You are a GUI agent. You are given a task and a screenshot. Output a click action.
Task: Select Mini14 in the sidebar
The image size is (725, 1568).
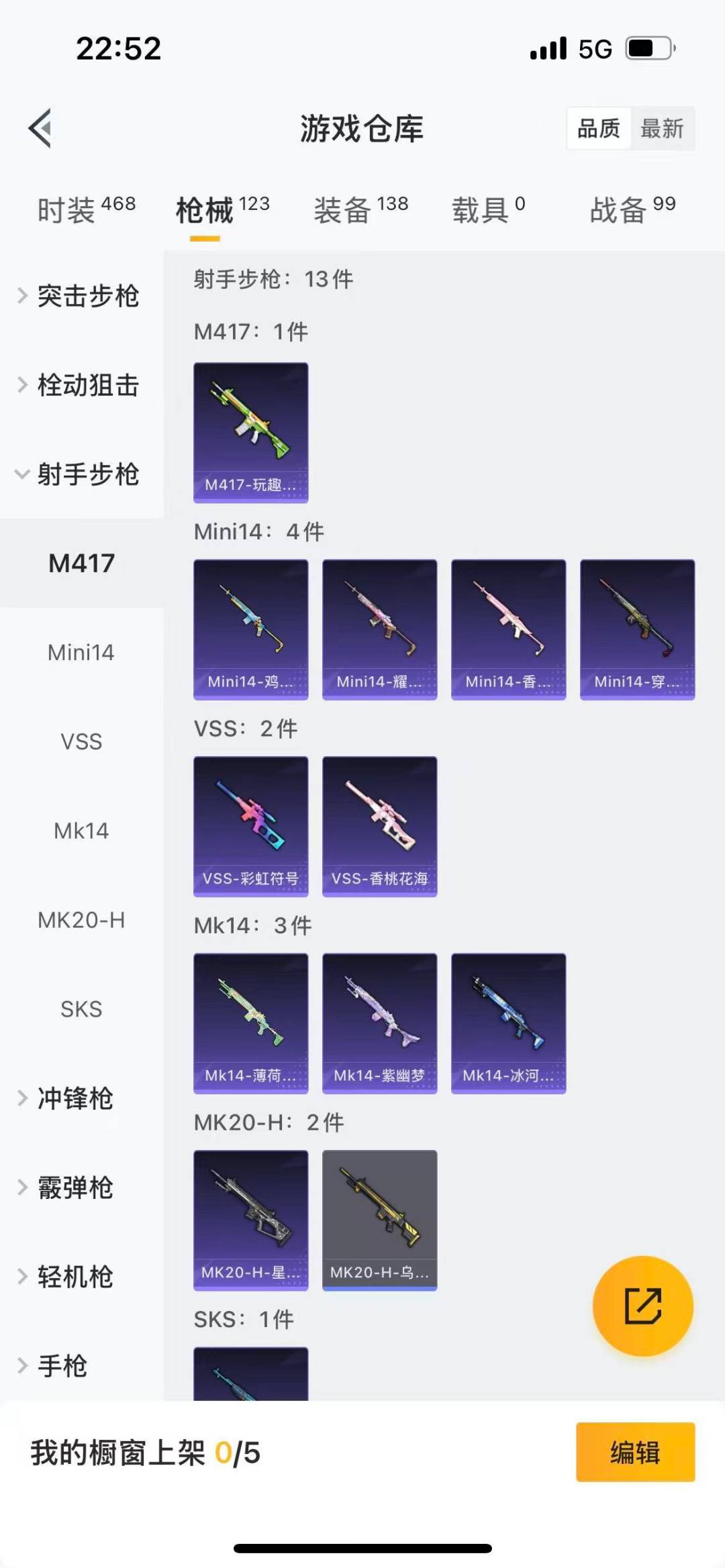coord(81,652)
